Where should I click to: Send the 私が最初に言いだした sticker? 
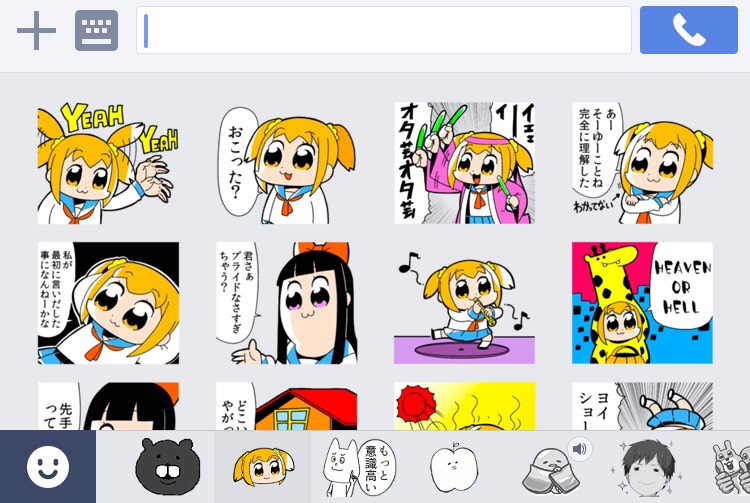[108, 303]
